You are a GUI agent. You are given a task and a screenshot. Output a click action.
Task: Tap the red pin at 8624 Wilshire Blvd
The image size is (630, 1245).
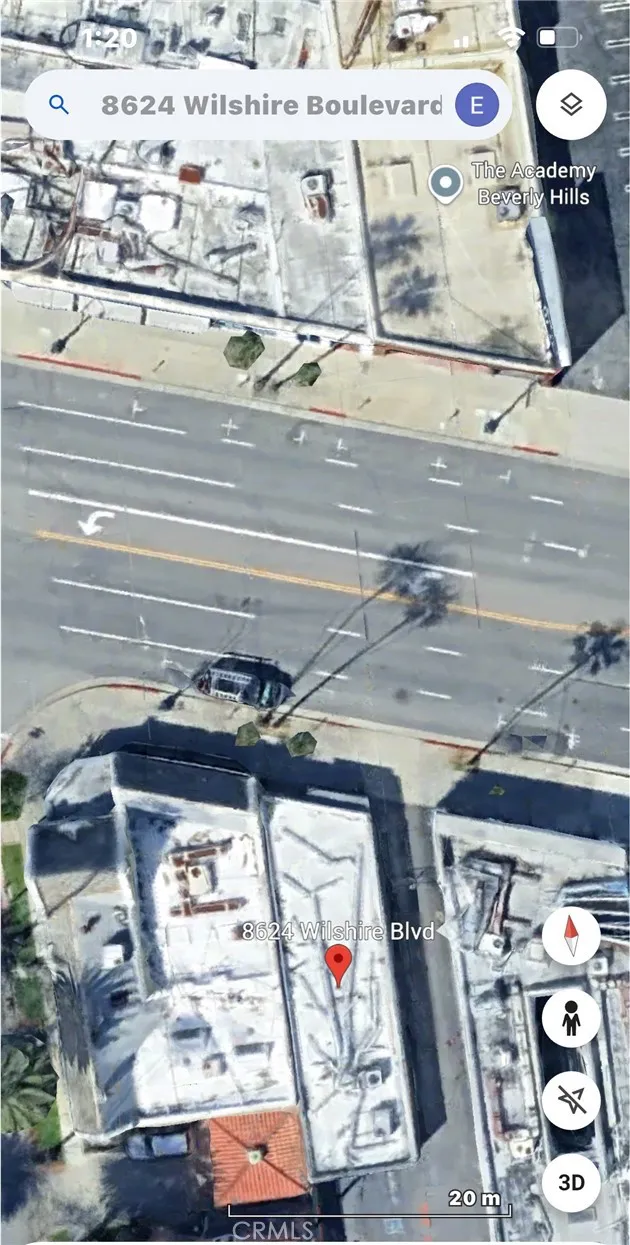340,964
